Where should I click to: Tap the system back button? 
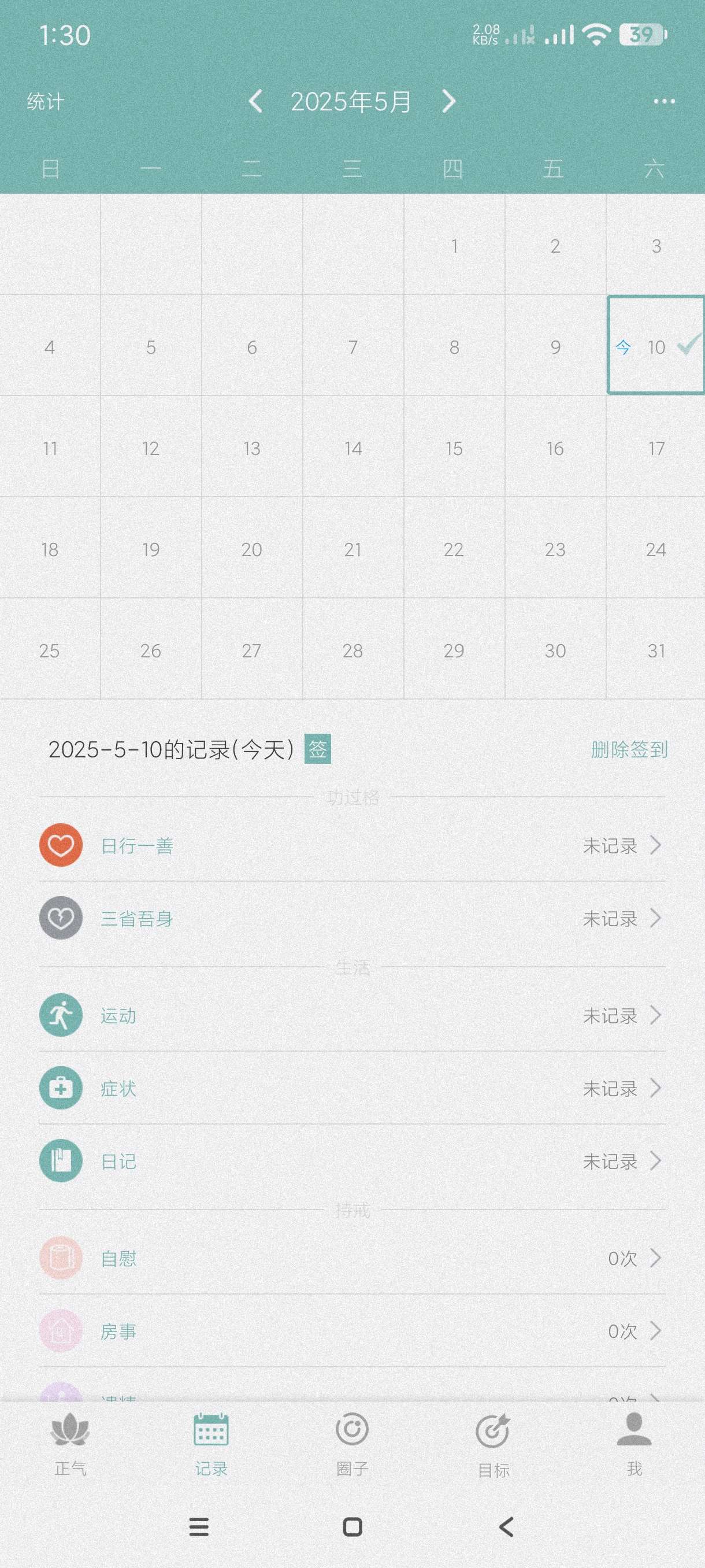click(506, 1526)
